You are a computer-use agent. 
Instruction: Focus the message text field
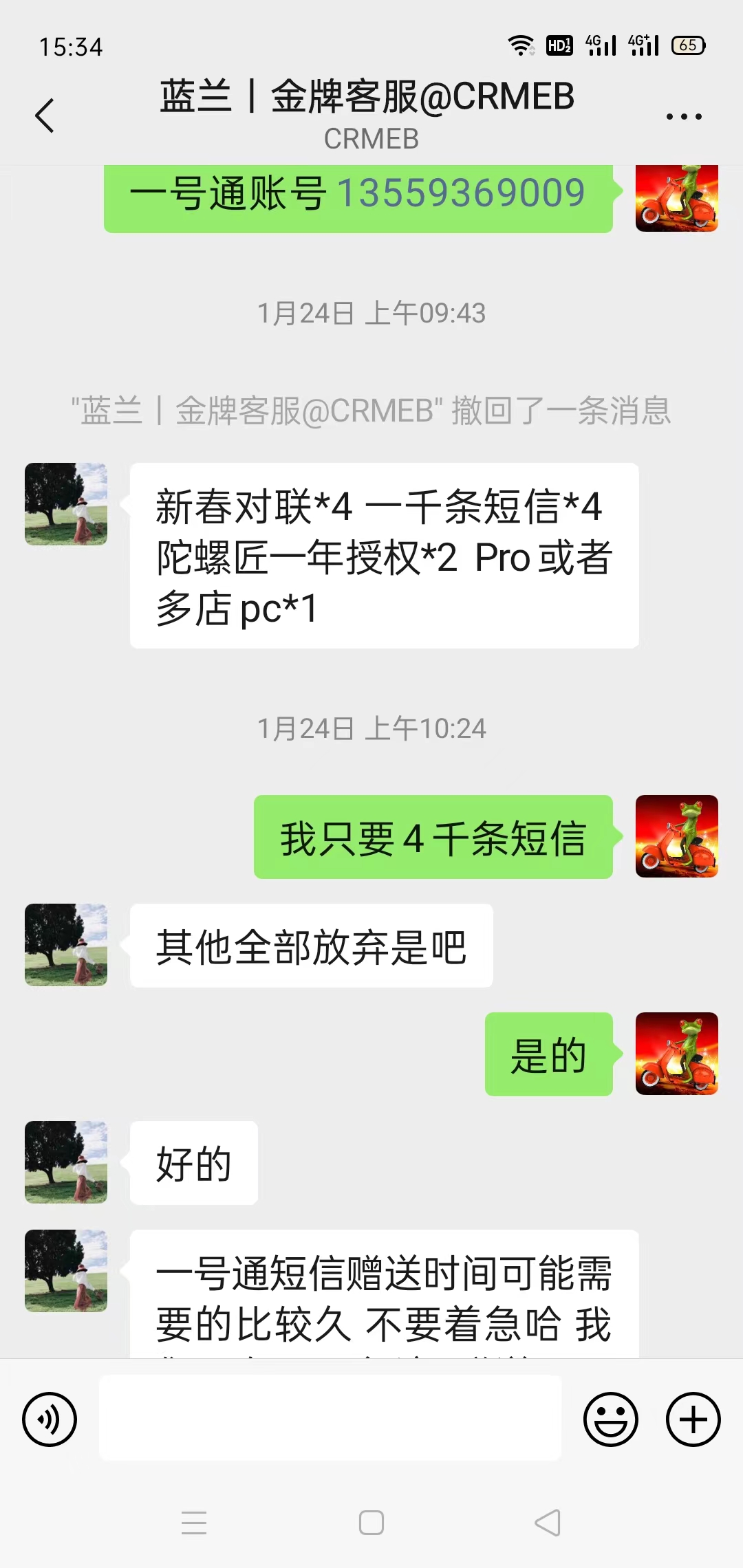pos(330,1418)
